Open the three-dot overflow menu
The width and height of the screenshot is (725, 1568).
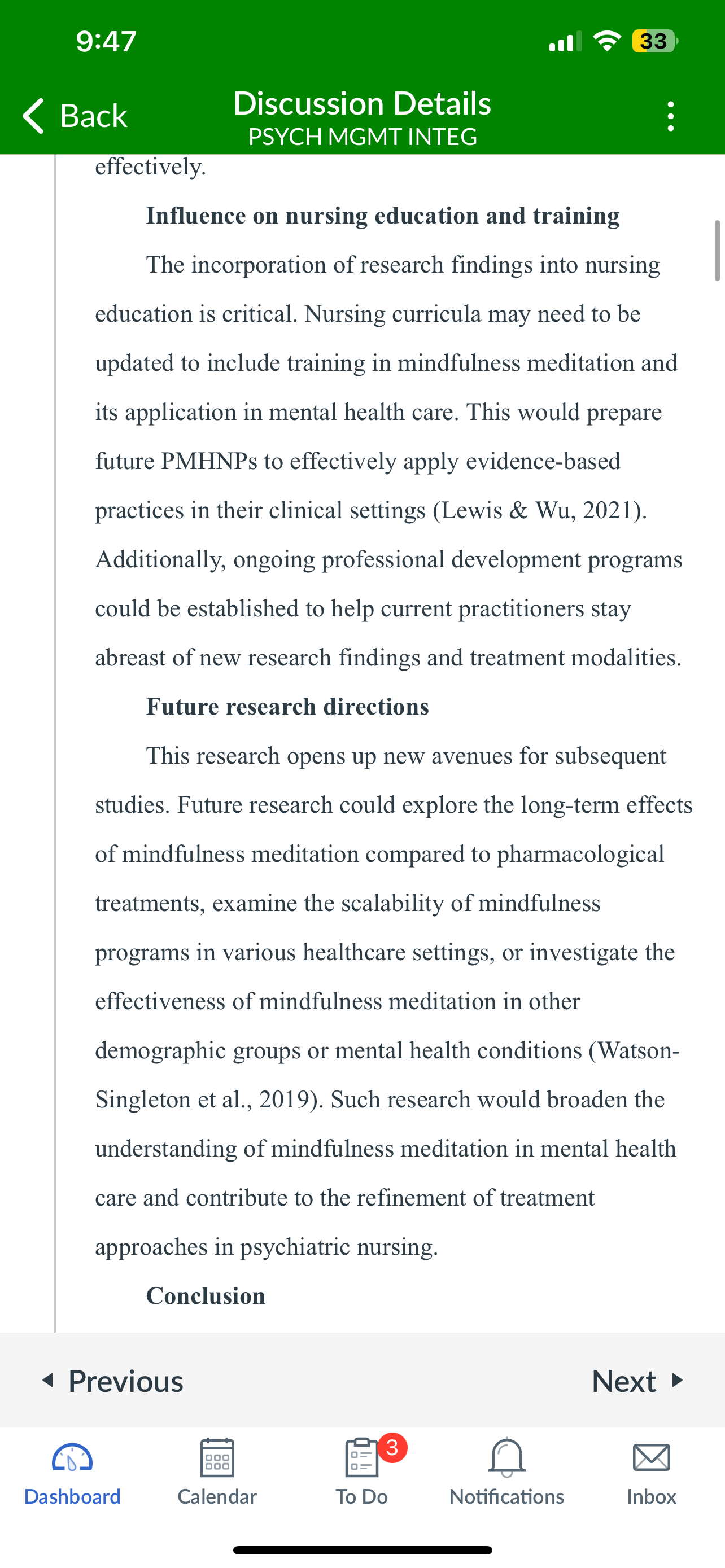coord(670,116)
